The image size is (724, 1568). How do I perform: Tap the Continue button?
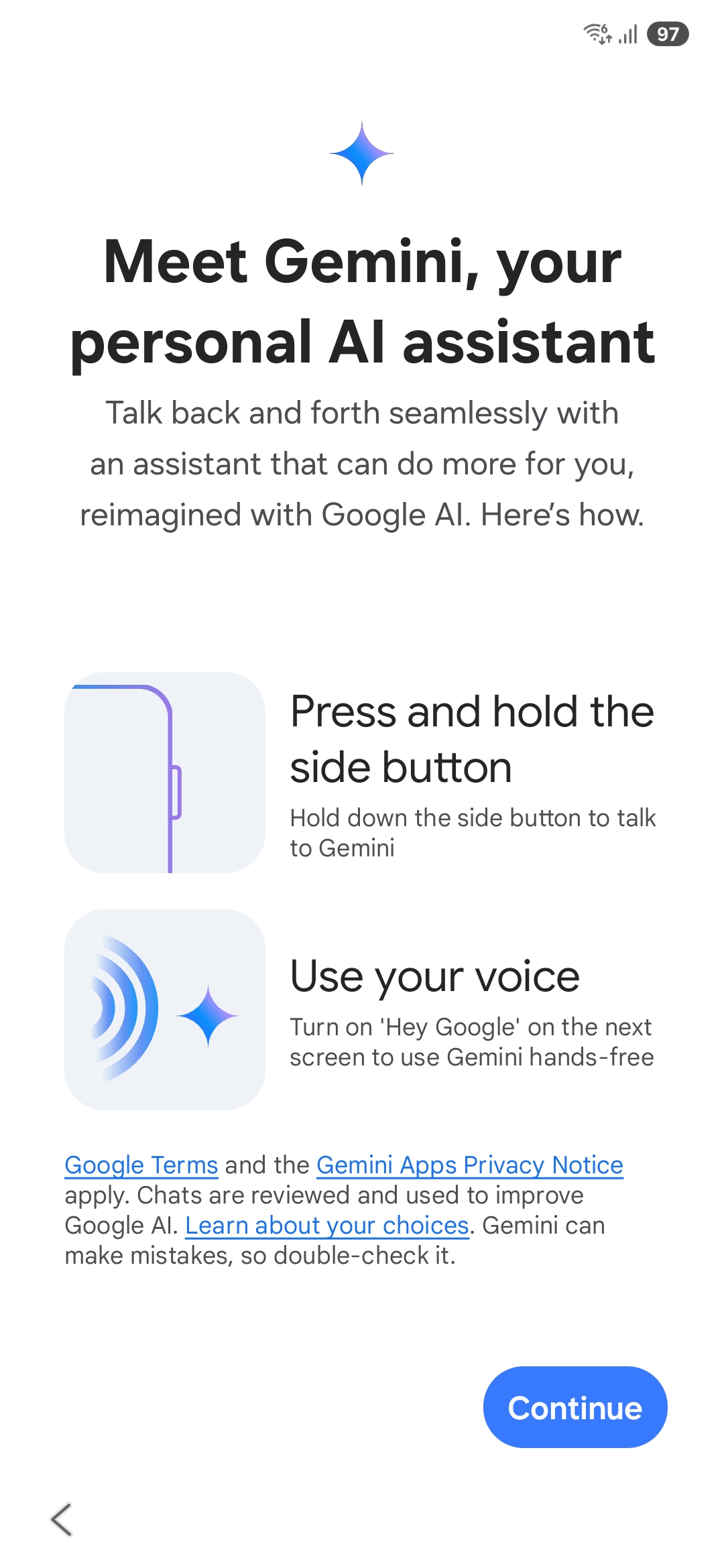point(575,1407)
